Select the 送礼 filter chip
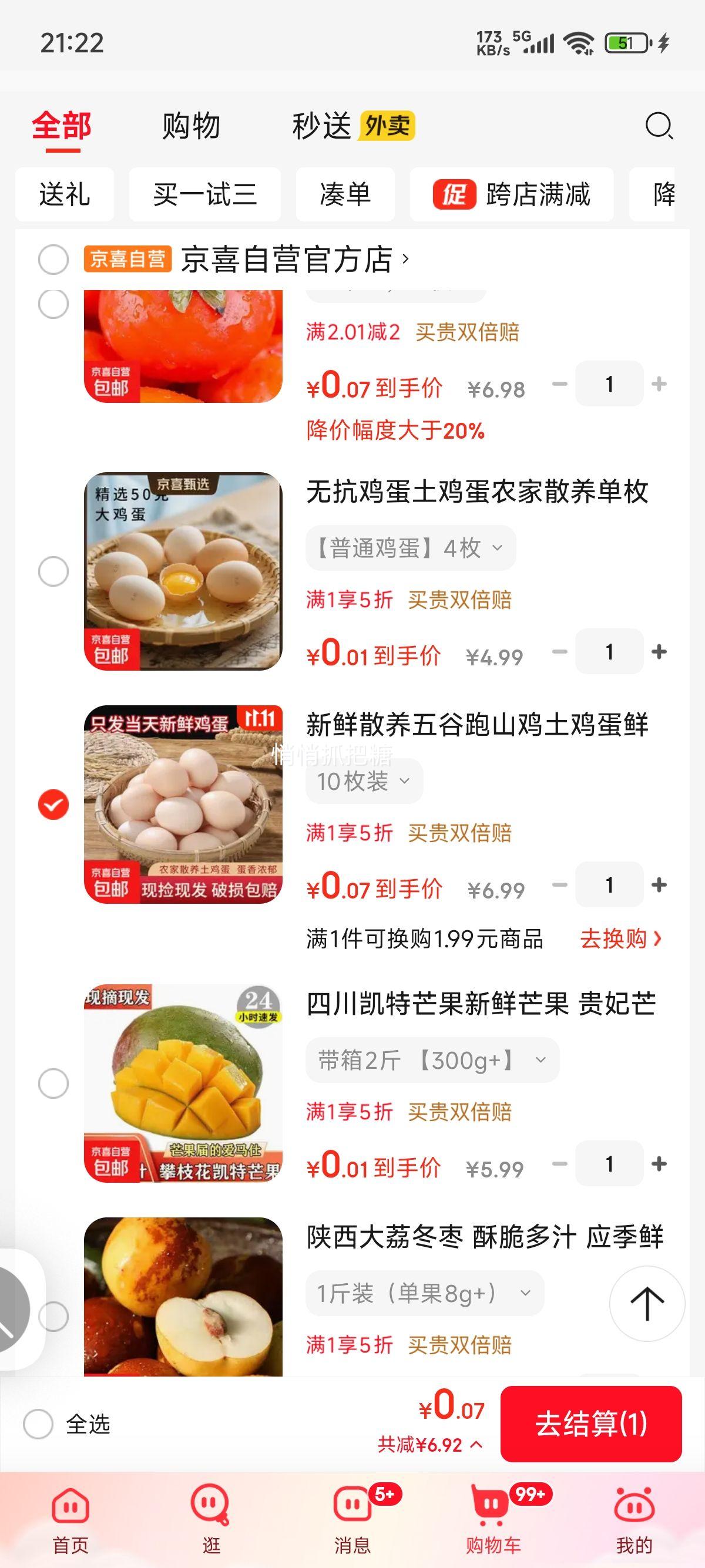This screenshot has height=1568, width=705. pos(65,195)
